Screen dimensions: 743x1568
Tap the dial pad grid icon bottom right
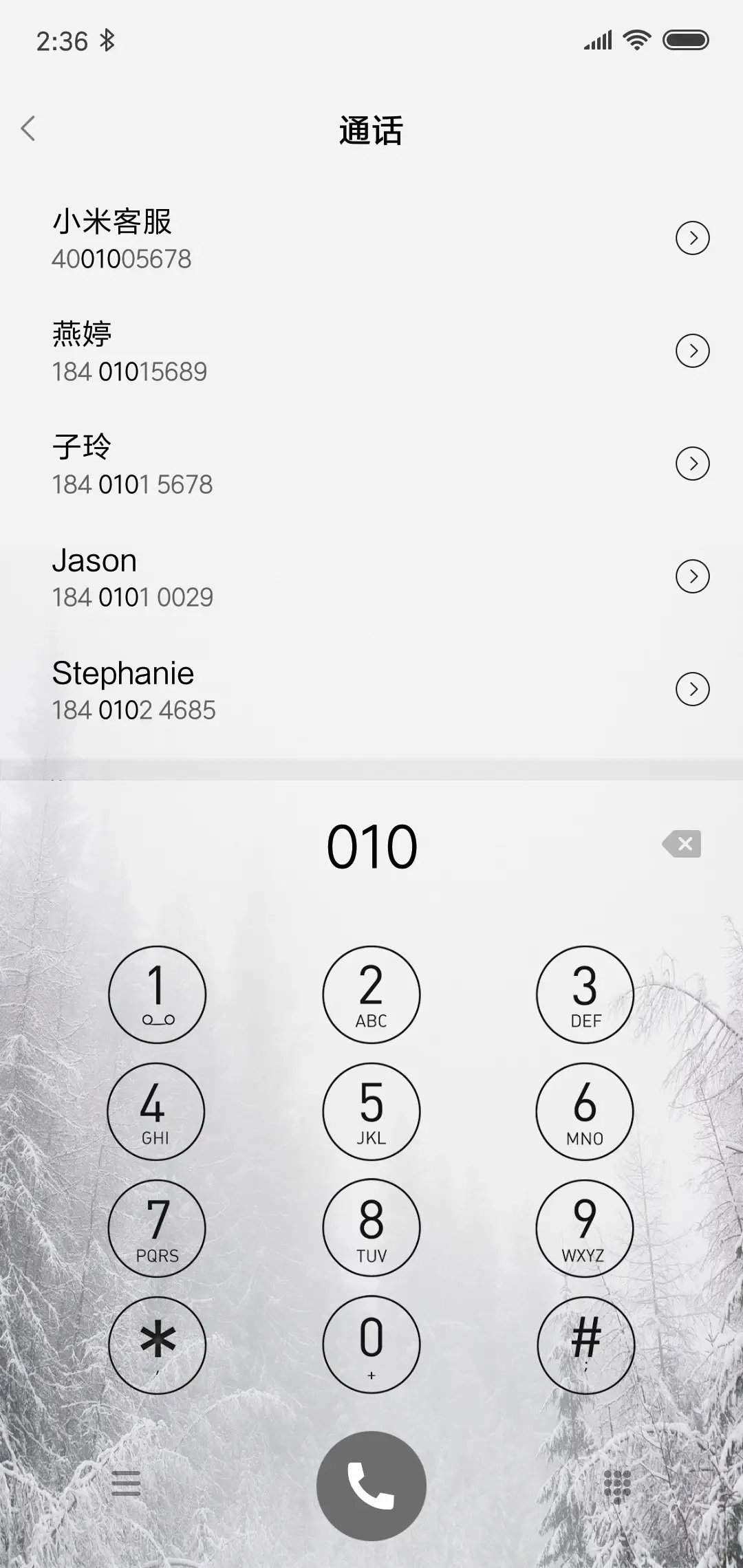point(616,1485)
